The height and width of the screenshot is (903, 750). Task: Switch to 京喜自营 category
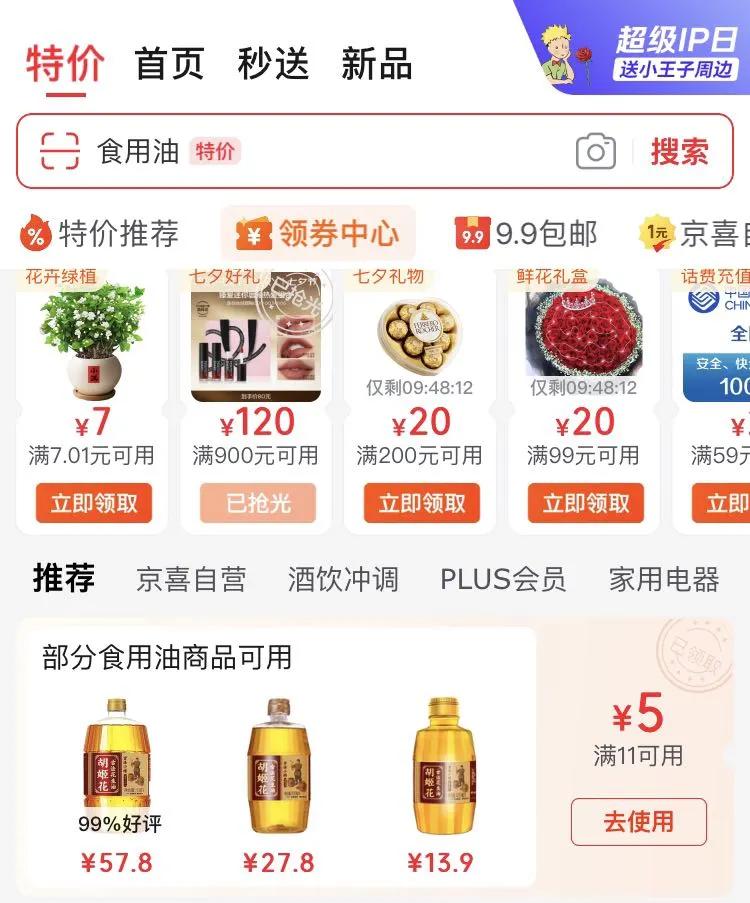tap(191, 579)
